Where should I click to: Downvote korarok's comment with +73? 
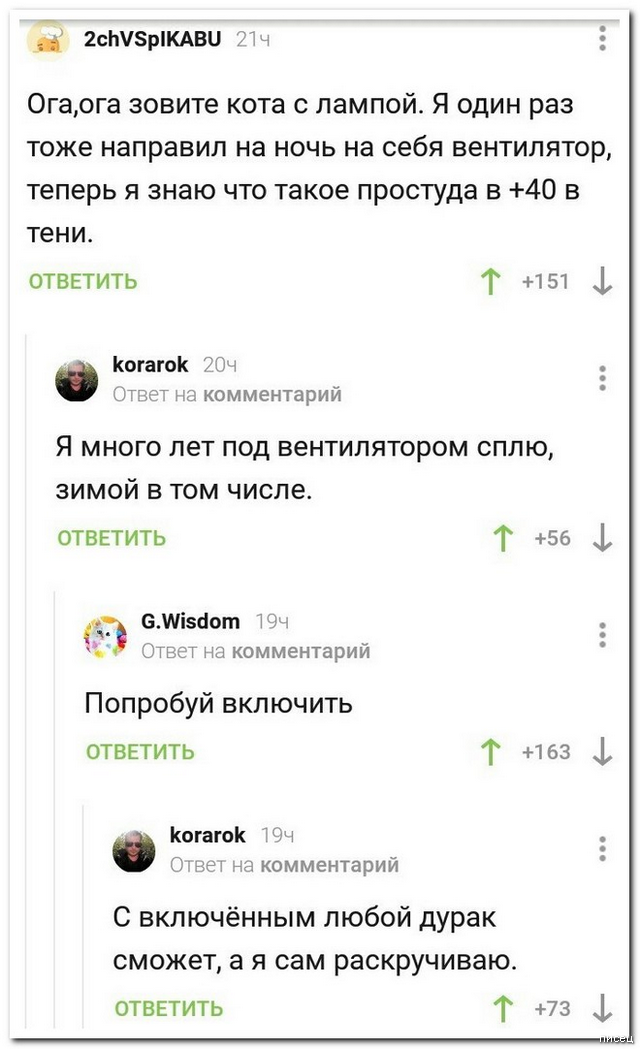pos(602,1008)
